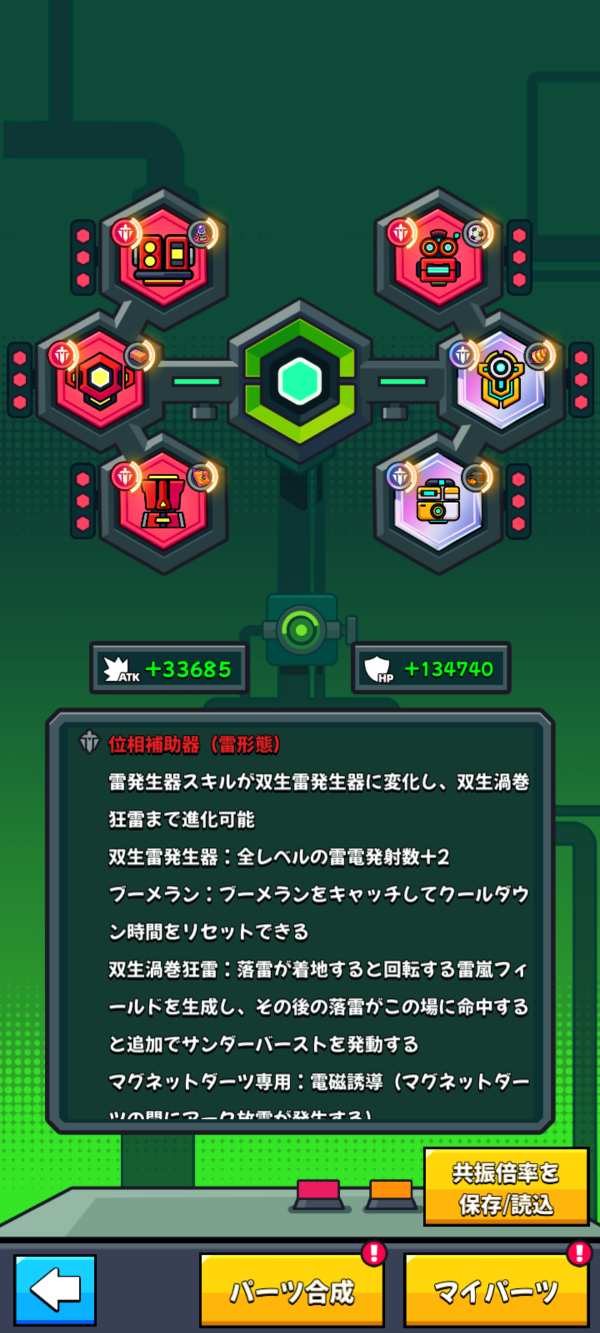Select the green central core hexagon
This screenshot has height=1333, width=600.
click(x=300, y=382)
